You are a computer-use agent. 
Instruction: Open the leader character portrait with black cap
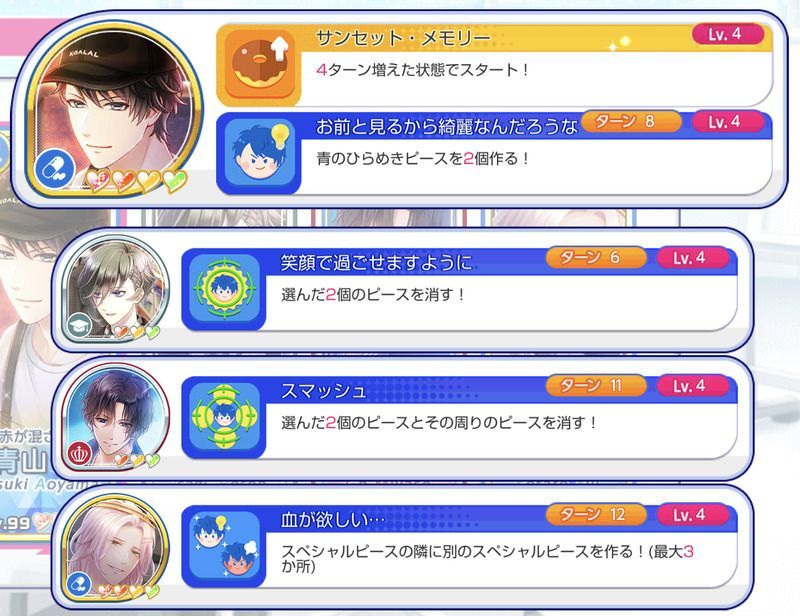pyautogui.click(x=122, y=108)
